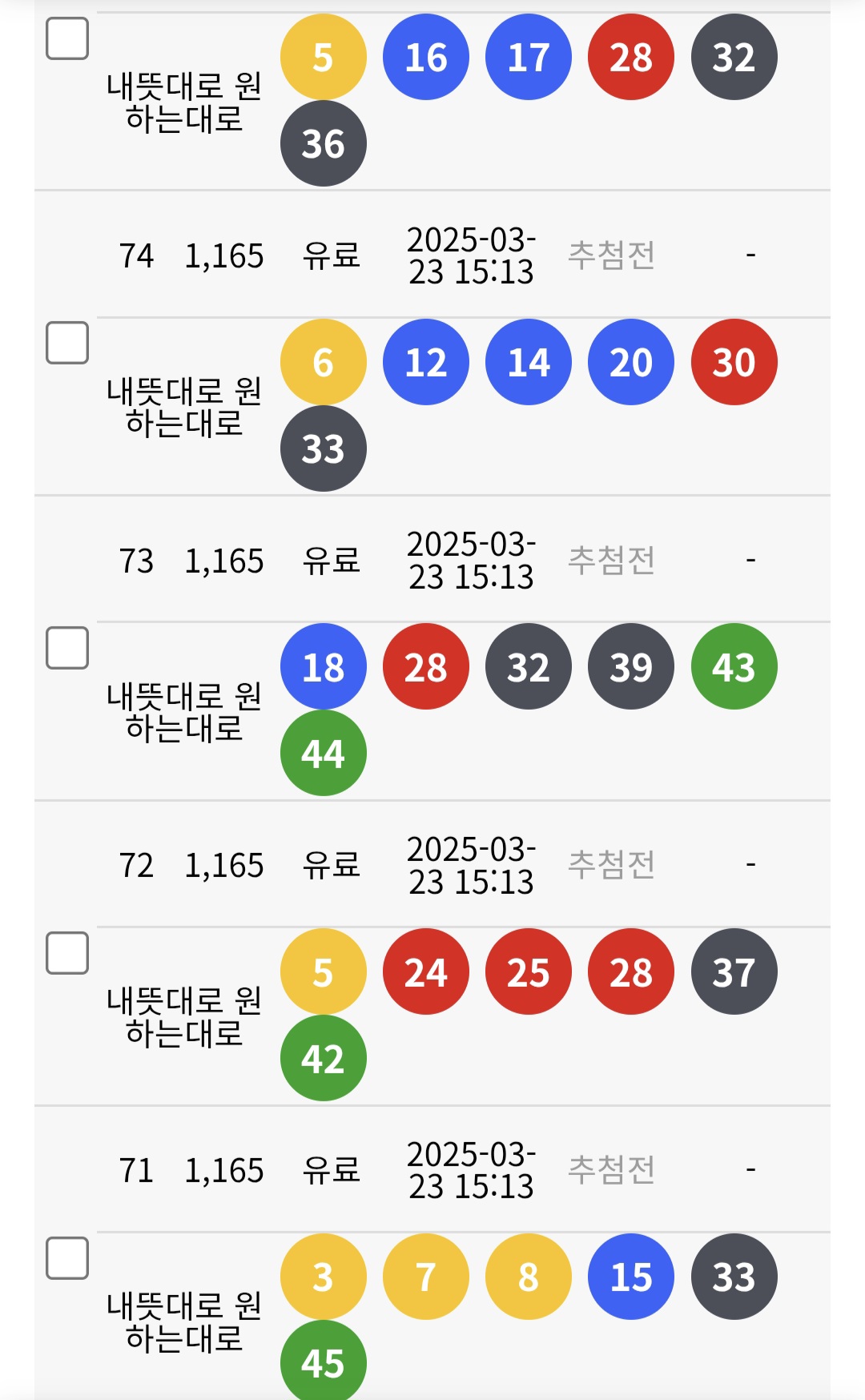Tick the checkbox for numbers 18 28 32 39 43 44
Screen dimensions: 865x1400
pyautogui.click(x=67, y=647)
